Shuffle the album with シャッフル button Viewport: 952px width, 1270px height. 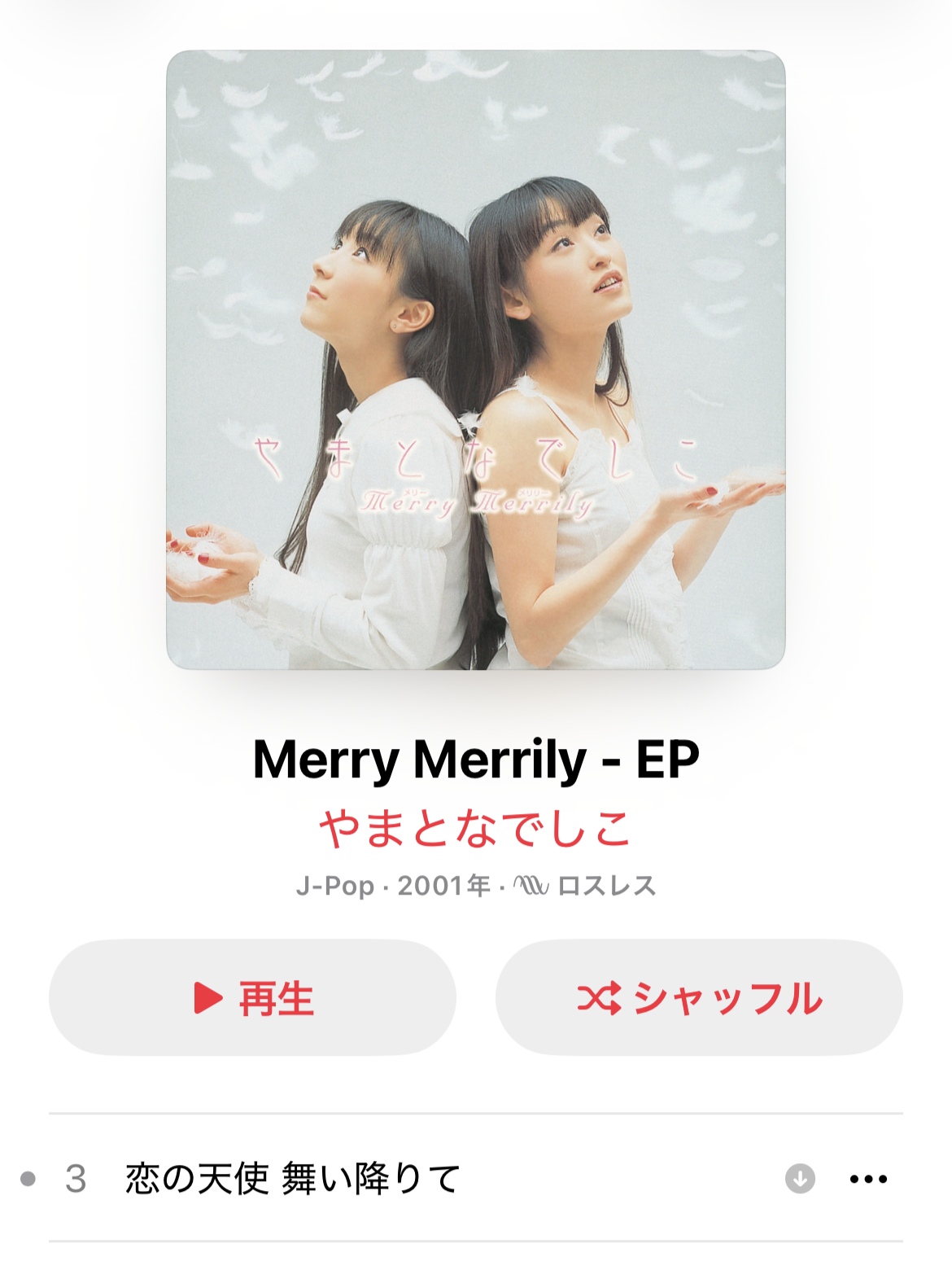[x=699, y=998]
